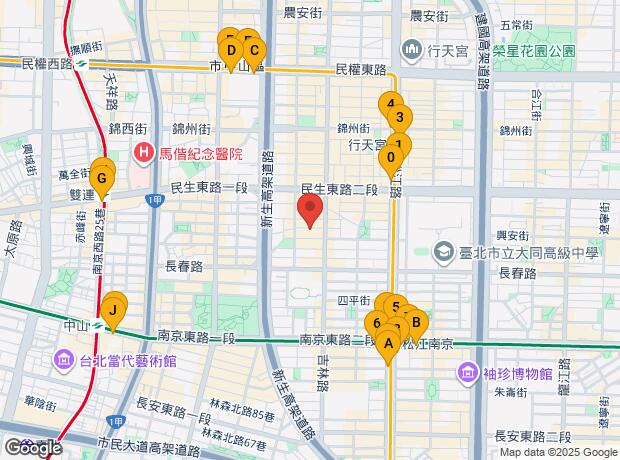Open map marker C
This screenshot has height=460, width=620.
point(254,50)
